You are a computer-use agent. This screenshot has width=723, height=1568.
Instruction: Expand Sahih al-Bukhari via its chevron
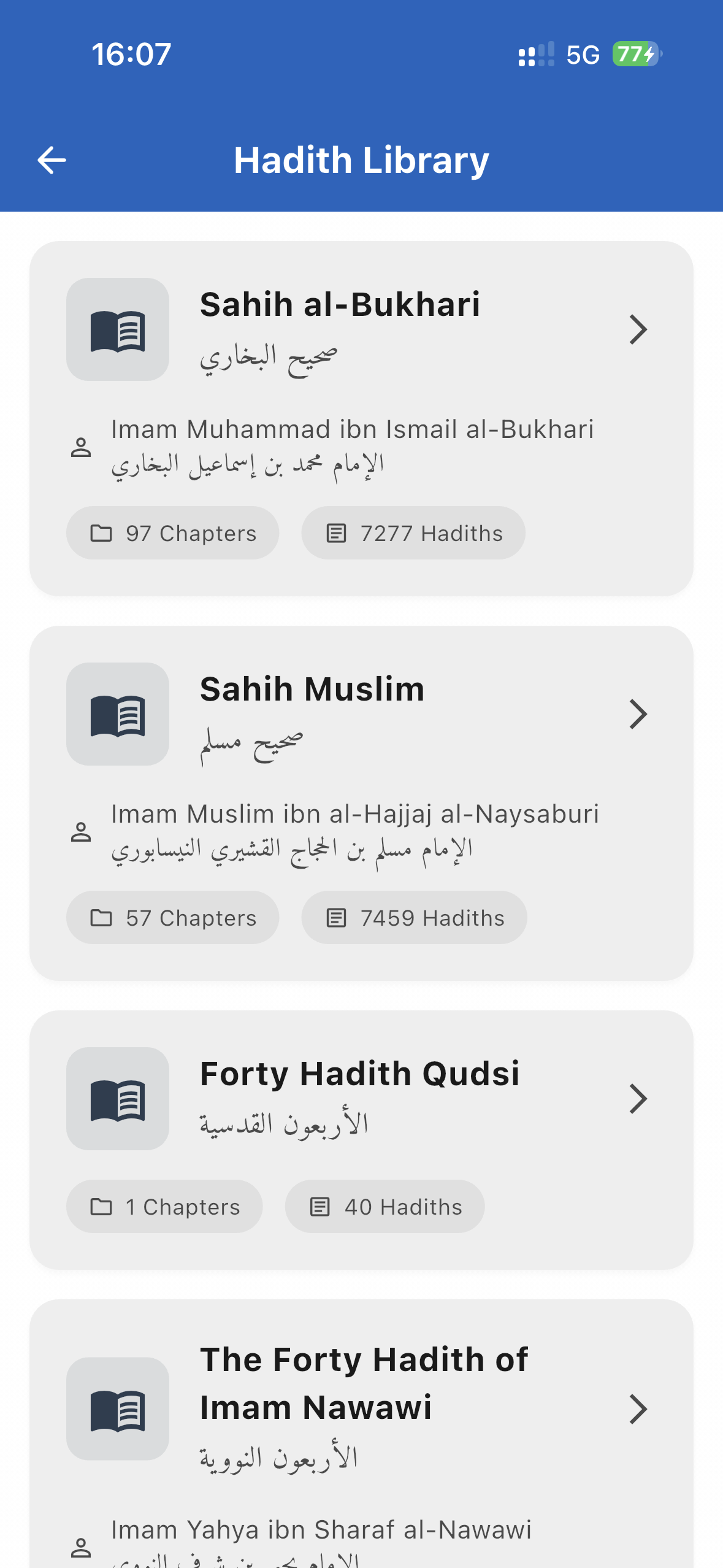[638, 329]
